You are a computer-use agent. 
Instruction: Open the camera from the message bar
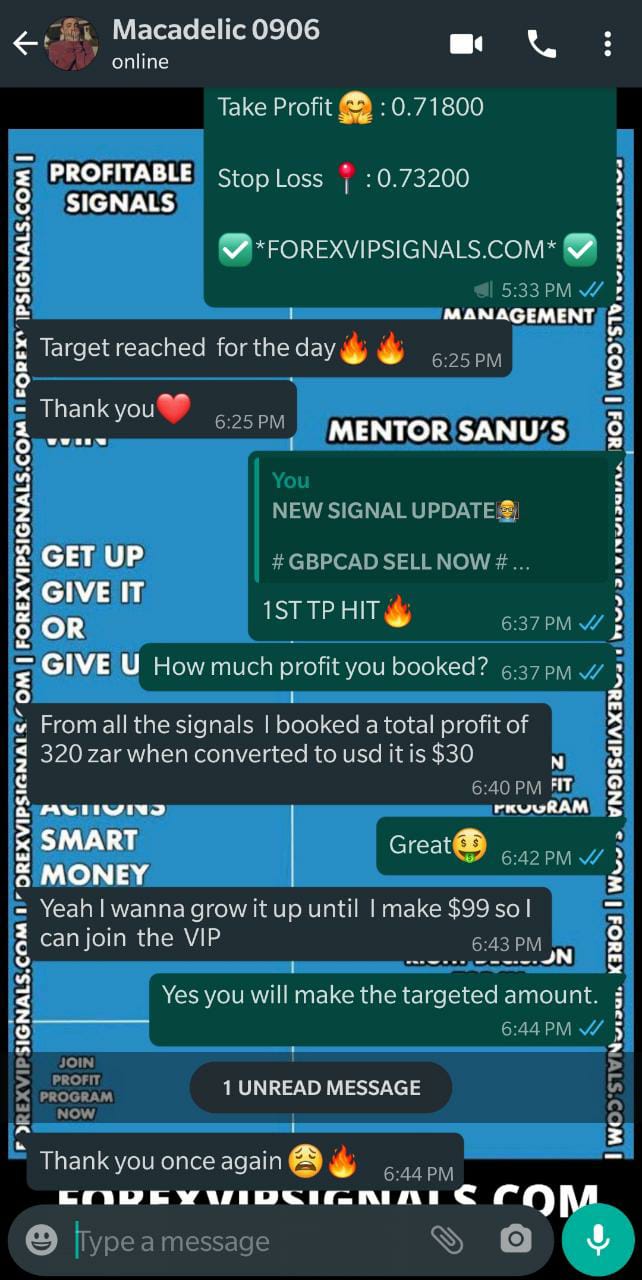[x=515, y=1240]
